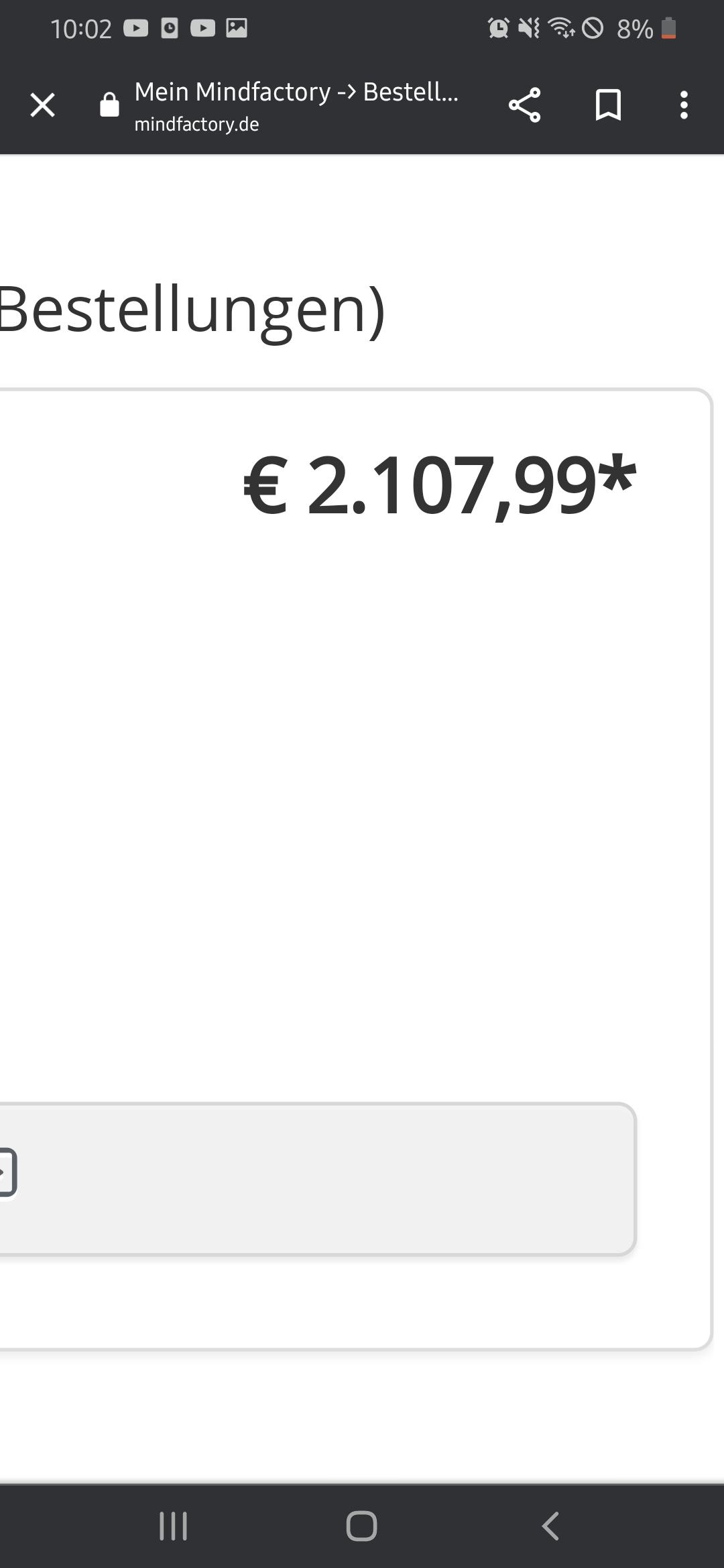The image size is (724, 1568).
Task: Tap the grey button below the price
Action: click(x=317, y=1179)
